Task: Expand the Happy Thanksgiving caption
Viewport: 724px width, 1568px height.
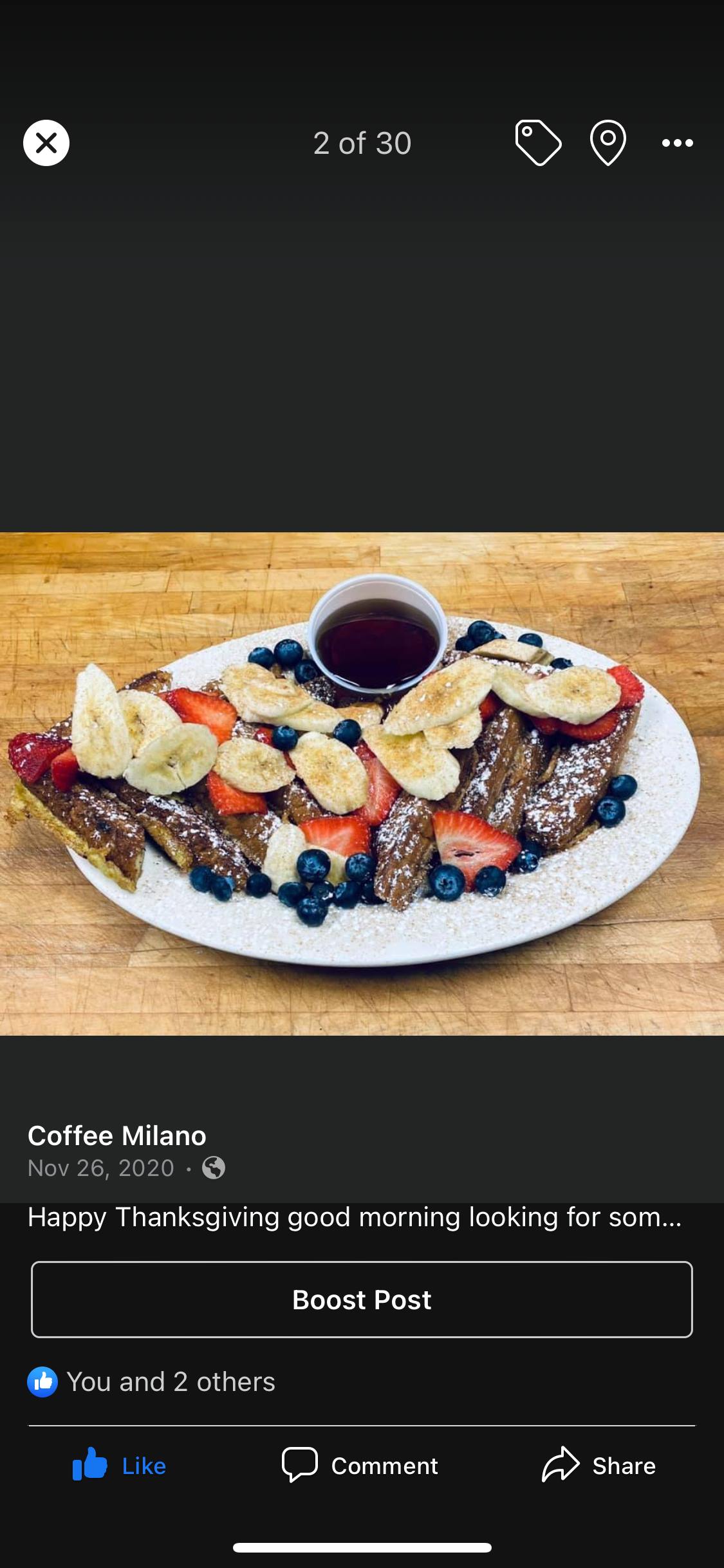Action: click(x=355, y=1217)
